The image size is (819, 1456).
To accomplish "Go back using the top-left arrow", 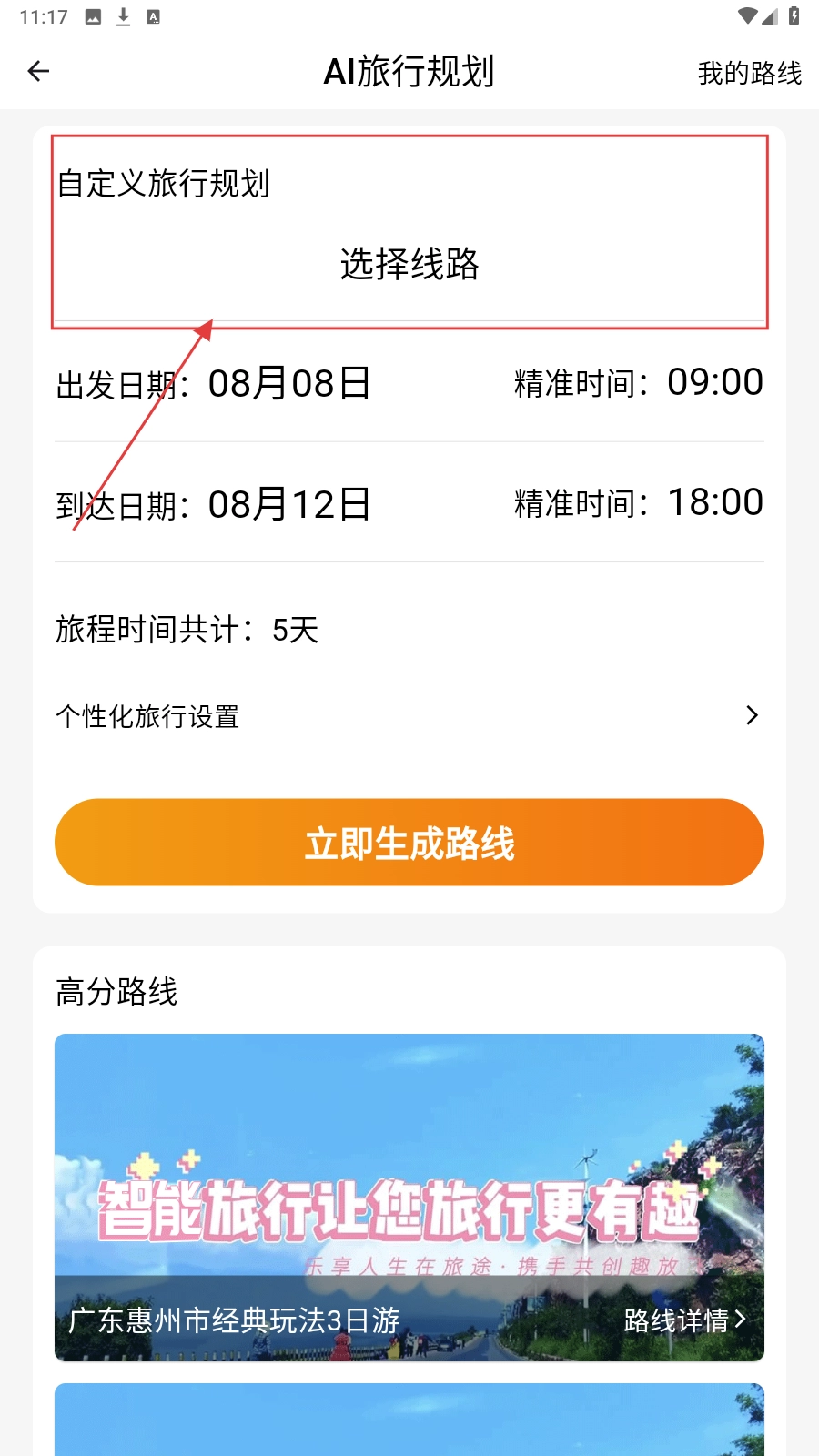I will click(38, 71).
